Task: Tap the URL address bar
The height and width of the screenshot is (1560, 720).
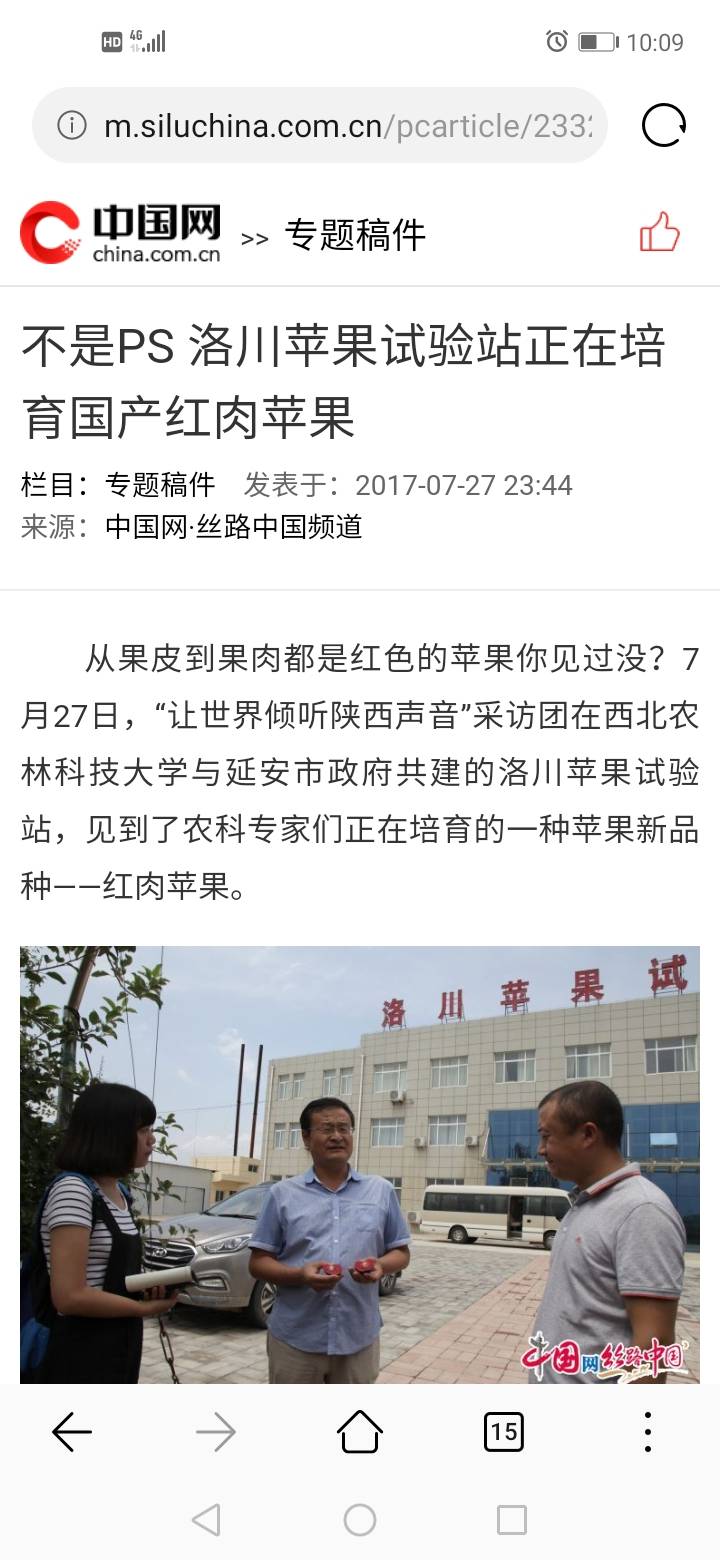Action: [320, 126]
